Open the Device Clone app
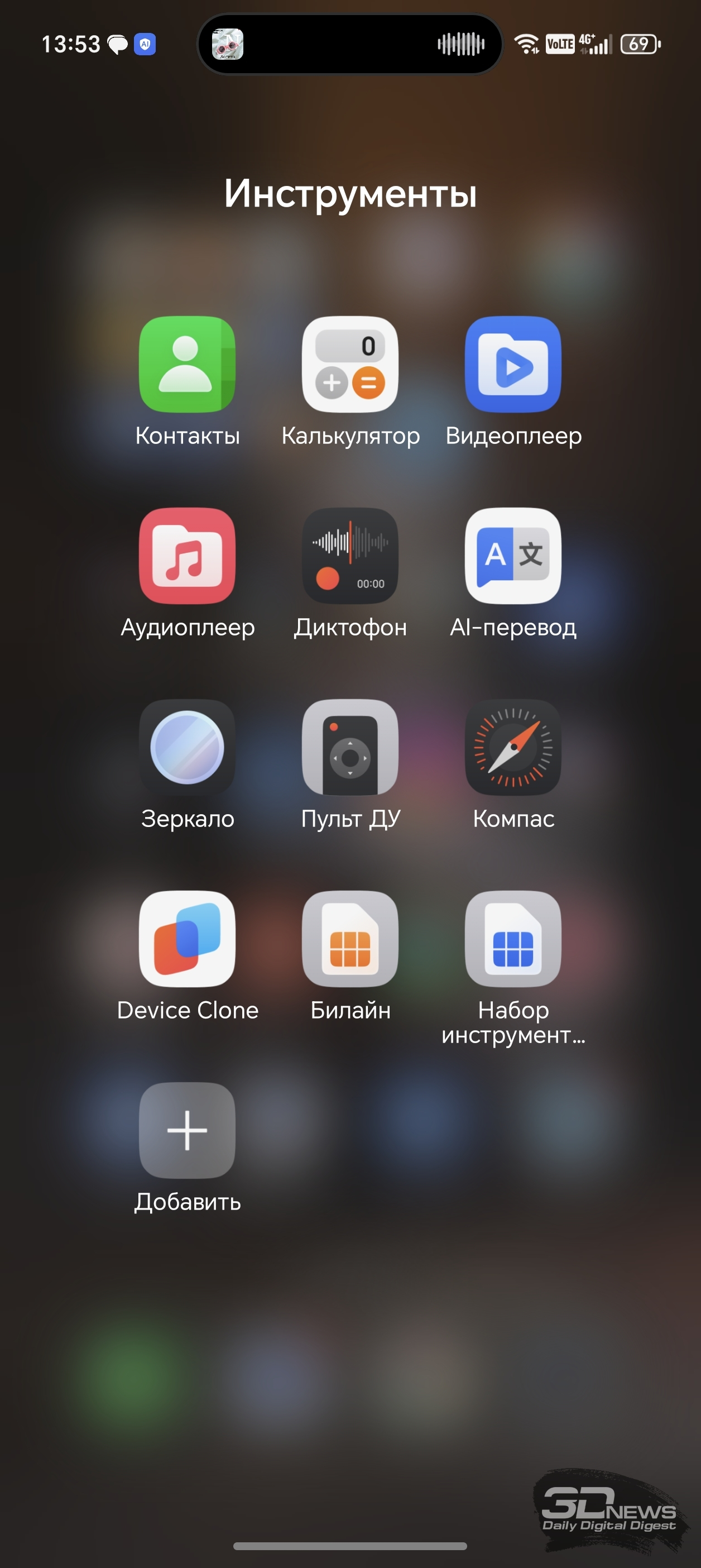 (x=187, y=939)
